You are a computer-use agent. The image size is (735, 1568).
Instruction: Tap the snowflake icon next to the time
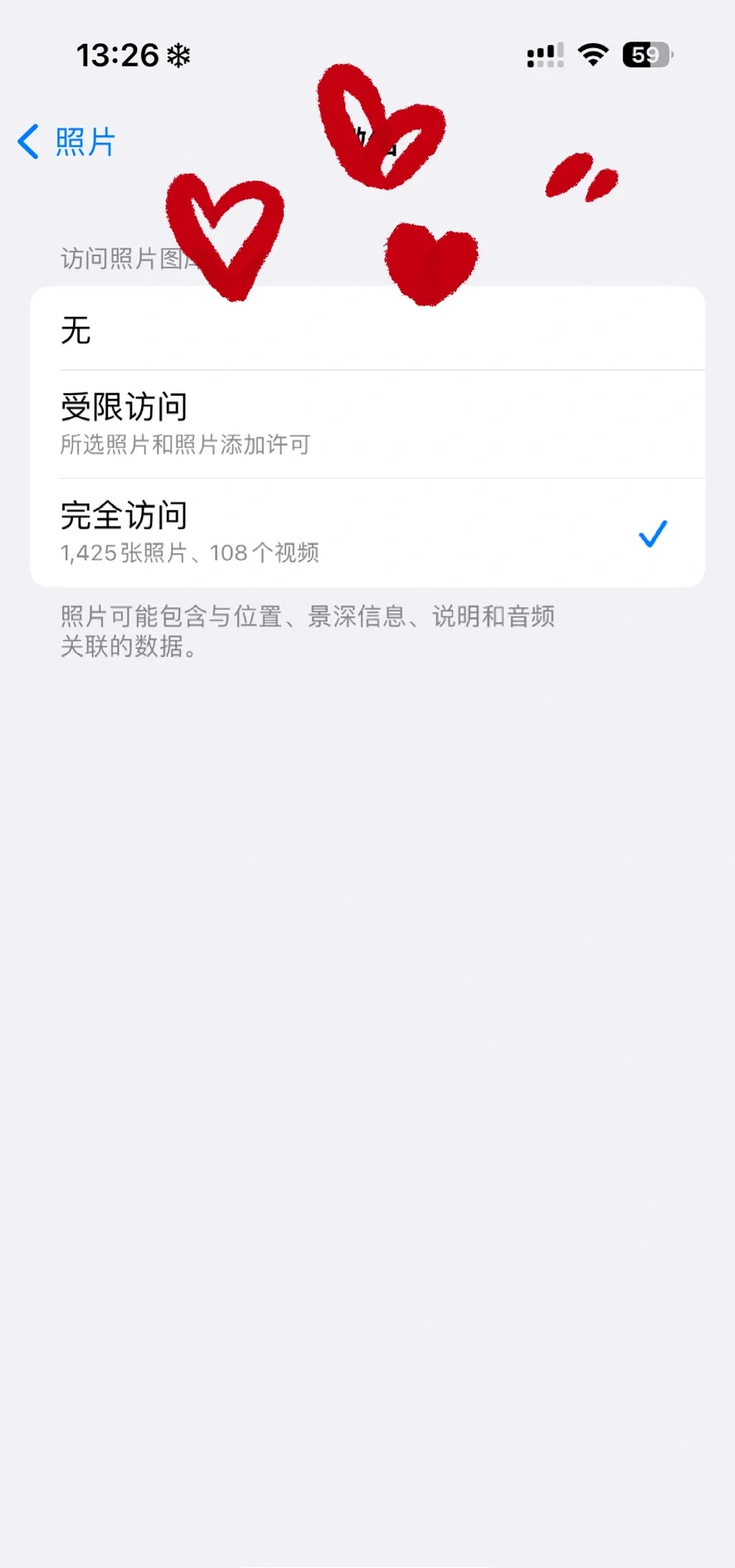coord(178,55)
